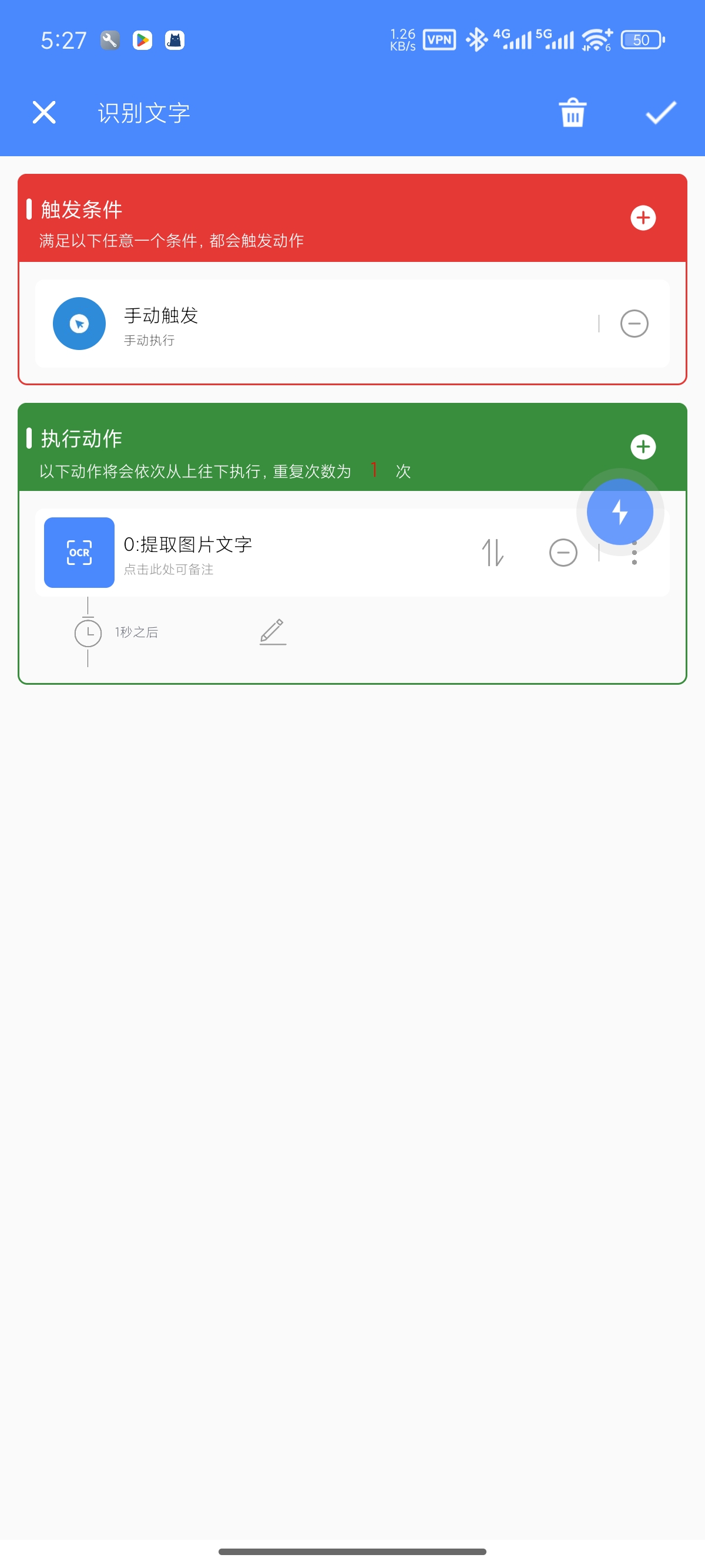Close the 识别文字 editor
The width and height of the screenshot is (705, 1568).
pos(44,113)
